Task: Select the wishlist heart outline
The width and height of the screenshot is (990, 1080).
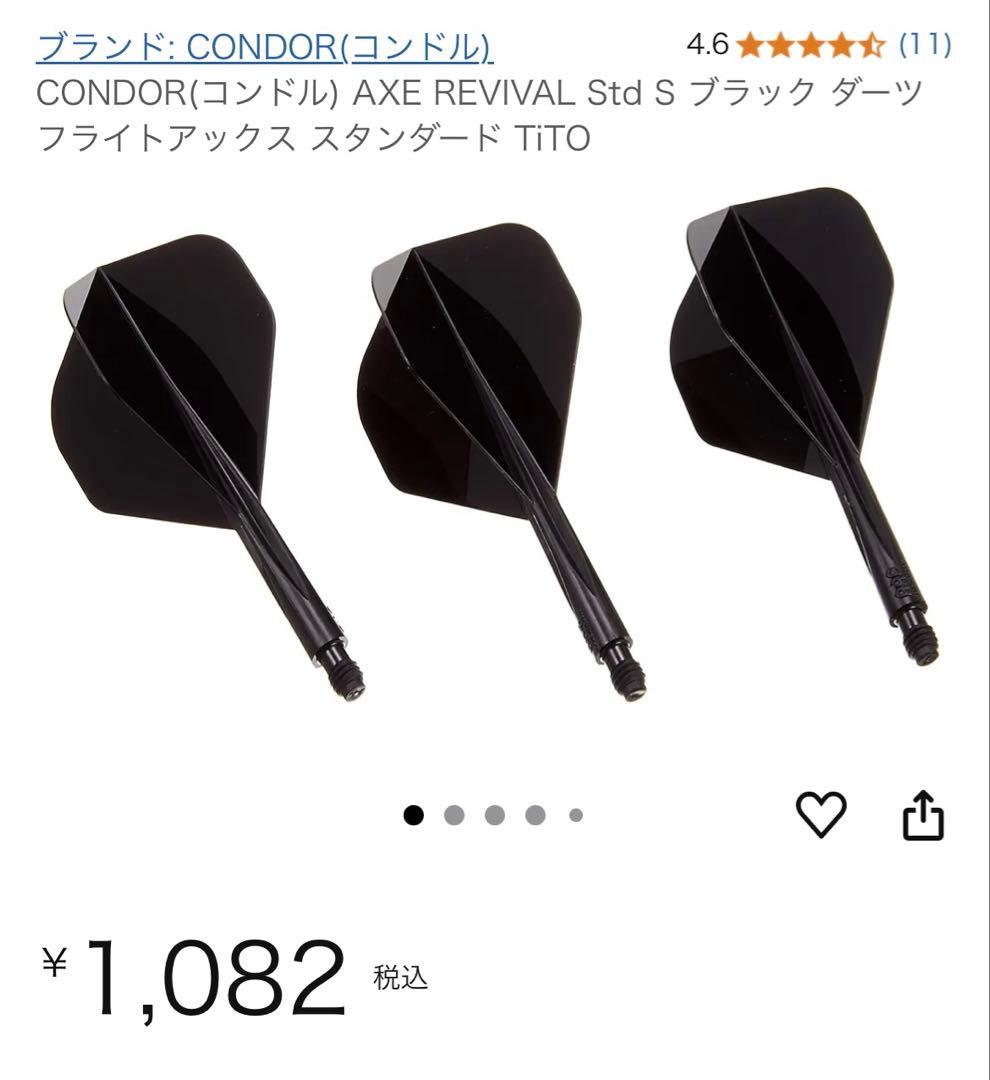Action: point(822,816)
